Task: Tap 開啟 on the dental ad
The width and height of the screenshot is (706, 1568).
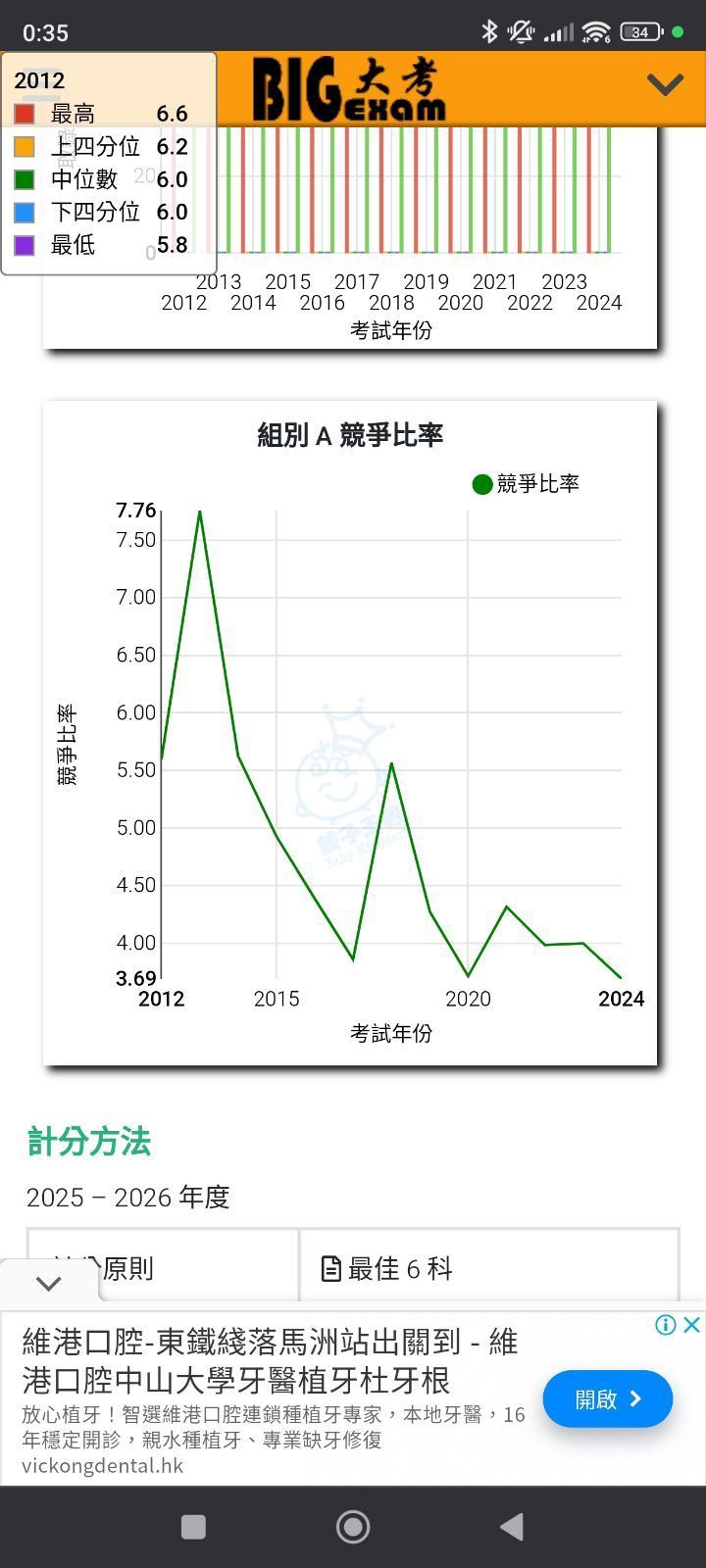Action: click(x=607, y=1398)
